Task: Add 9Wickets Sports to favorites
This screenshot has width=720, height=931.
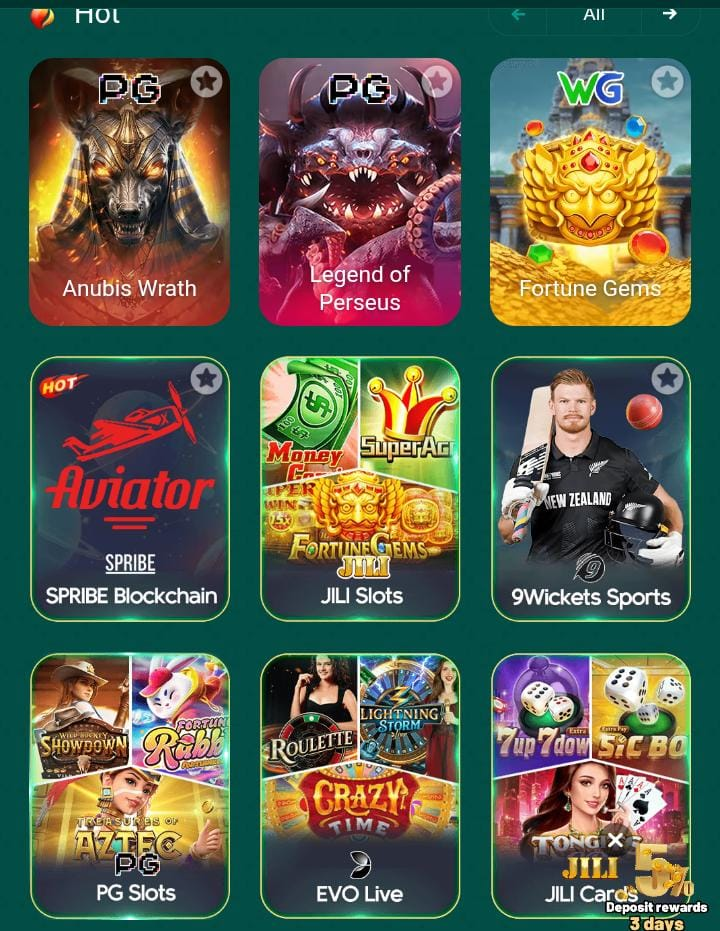Action: [x=667, y=378]
